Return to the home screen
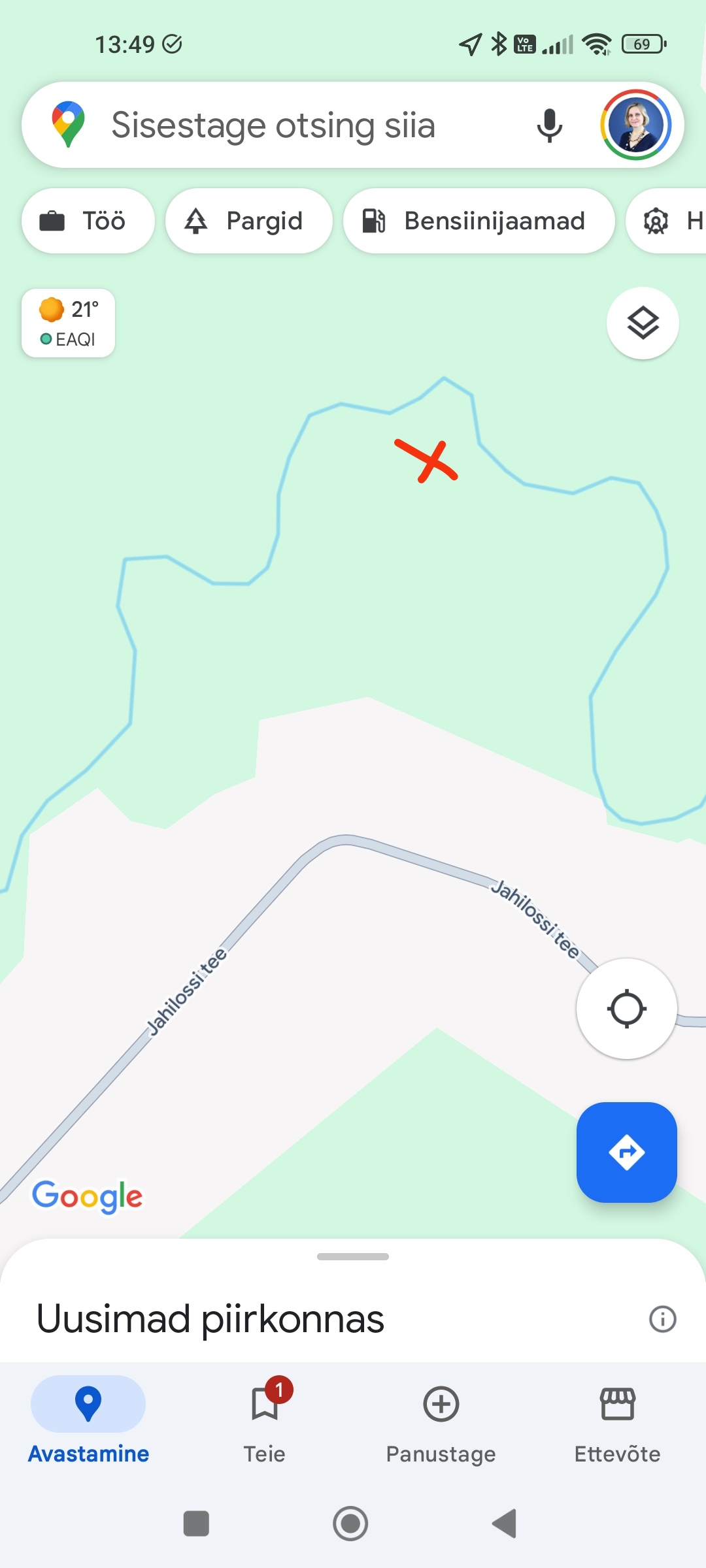 pos(350,1524)
